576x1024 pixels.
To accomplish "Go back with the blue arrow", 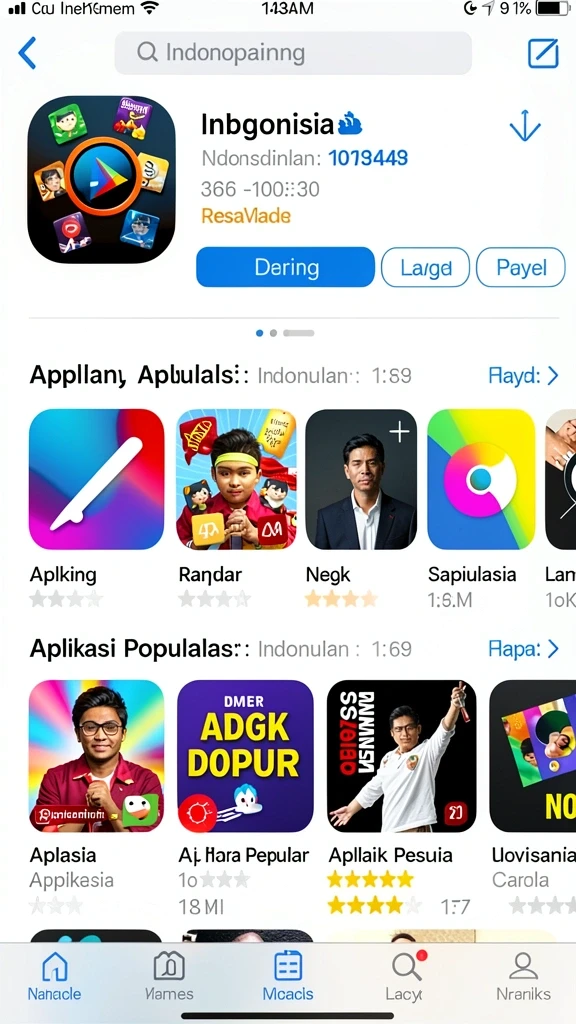I will [x=27, y=53].
